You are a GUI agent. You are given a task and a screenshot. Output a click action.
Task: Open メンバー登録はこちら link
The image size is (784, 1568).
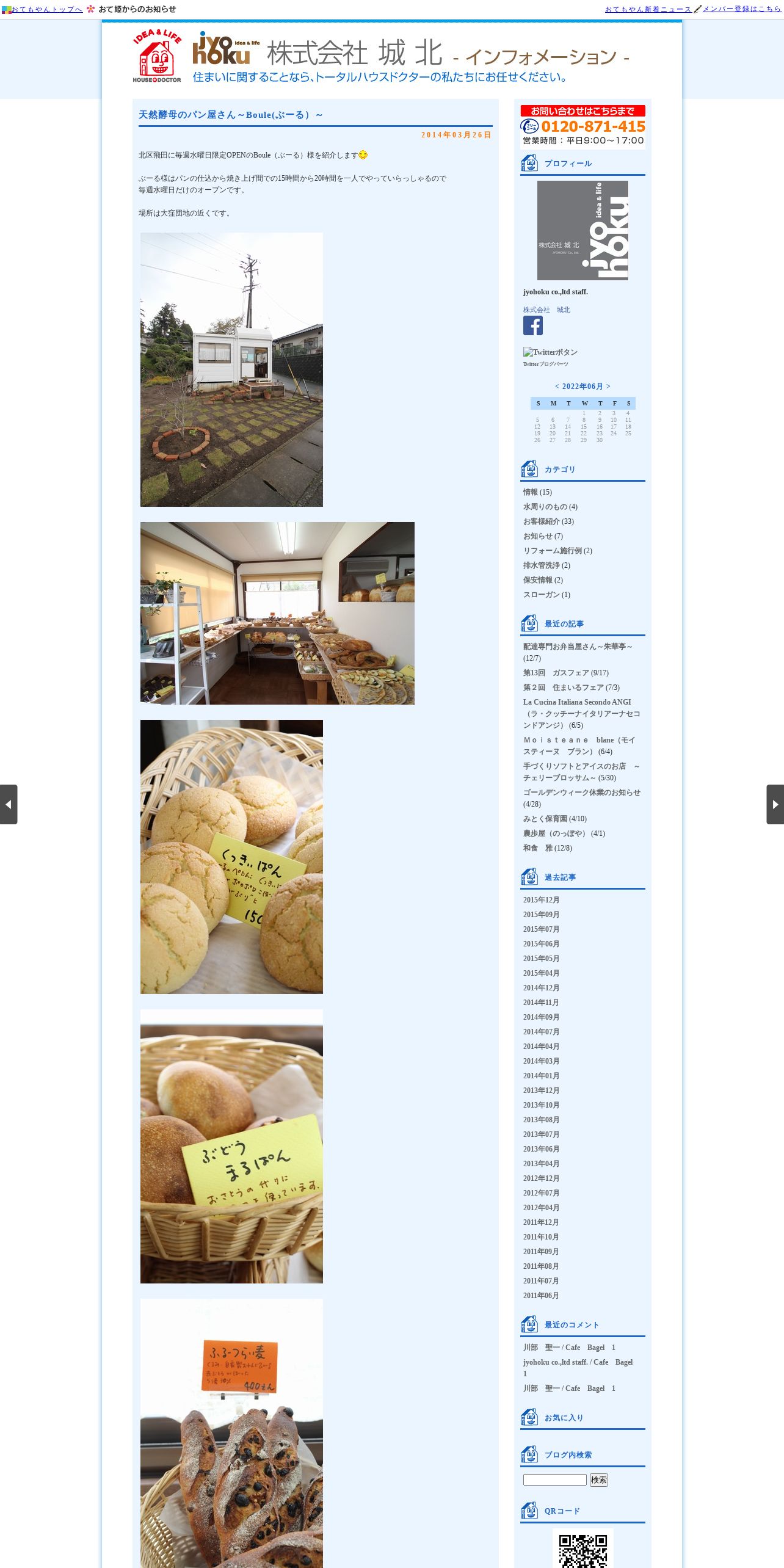(x=742, y=9)
